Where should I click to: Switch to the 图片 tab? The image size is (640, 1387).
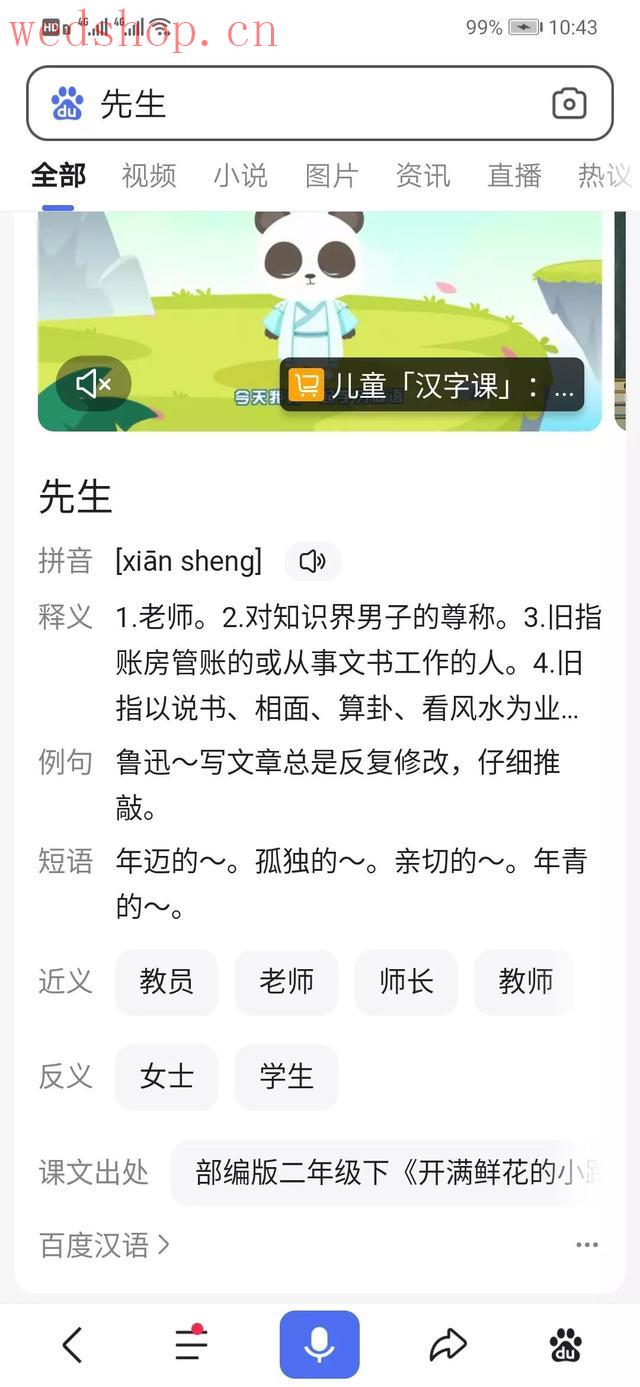pos(331,176)
